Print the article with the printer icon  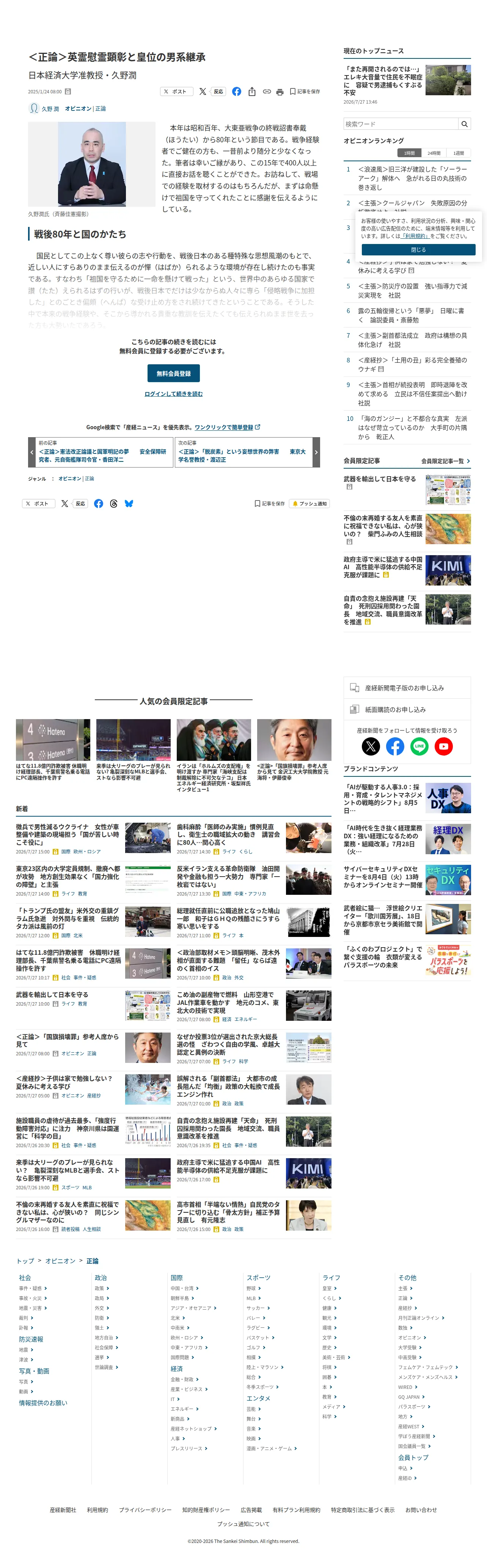click(280, 92)
